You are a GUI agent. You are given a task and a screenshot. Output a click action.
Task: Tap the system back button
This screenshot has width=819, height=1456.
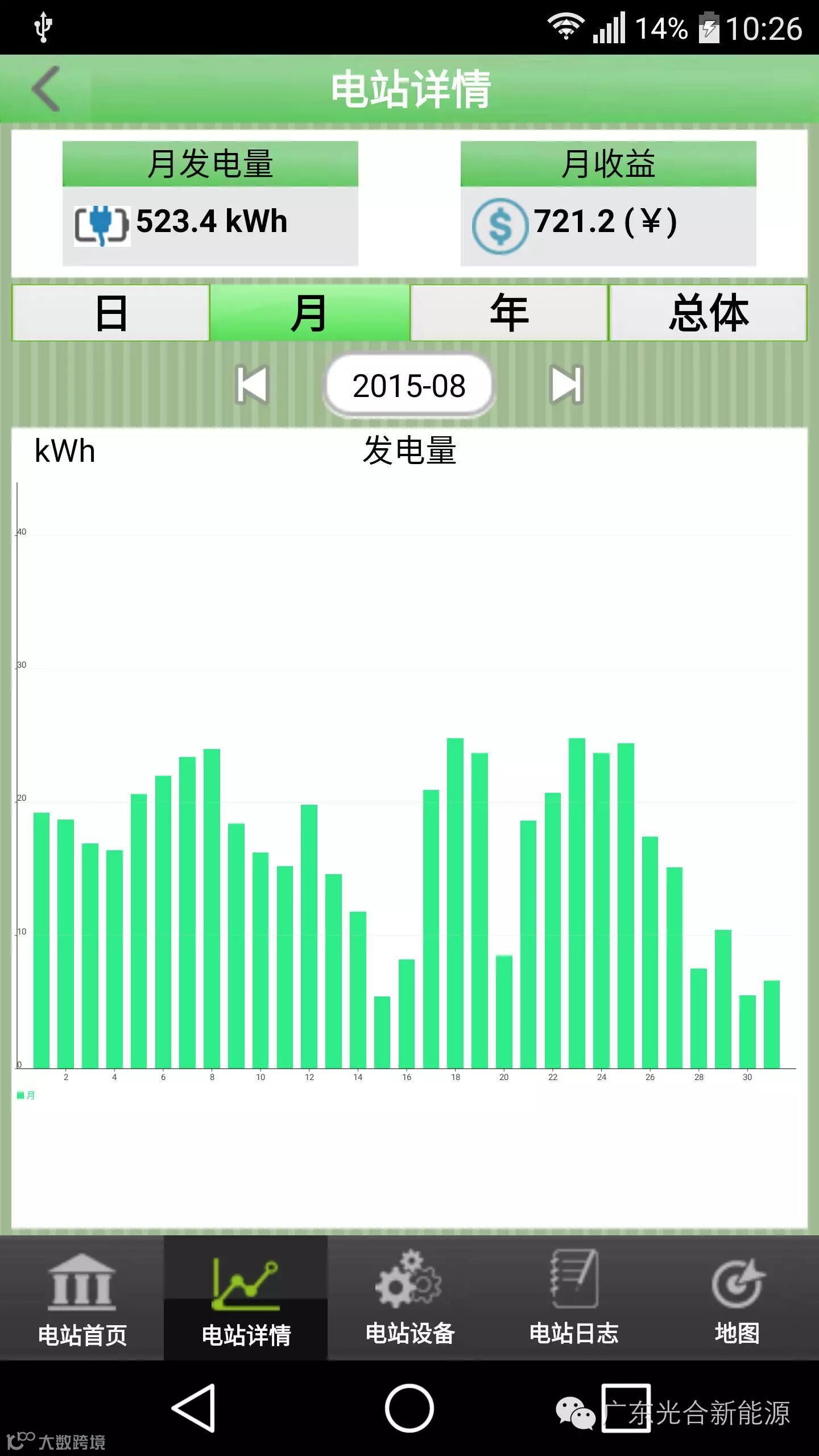(x=193, y=1408)
